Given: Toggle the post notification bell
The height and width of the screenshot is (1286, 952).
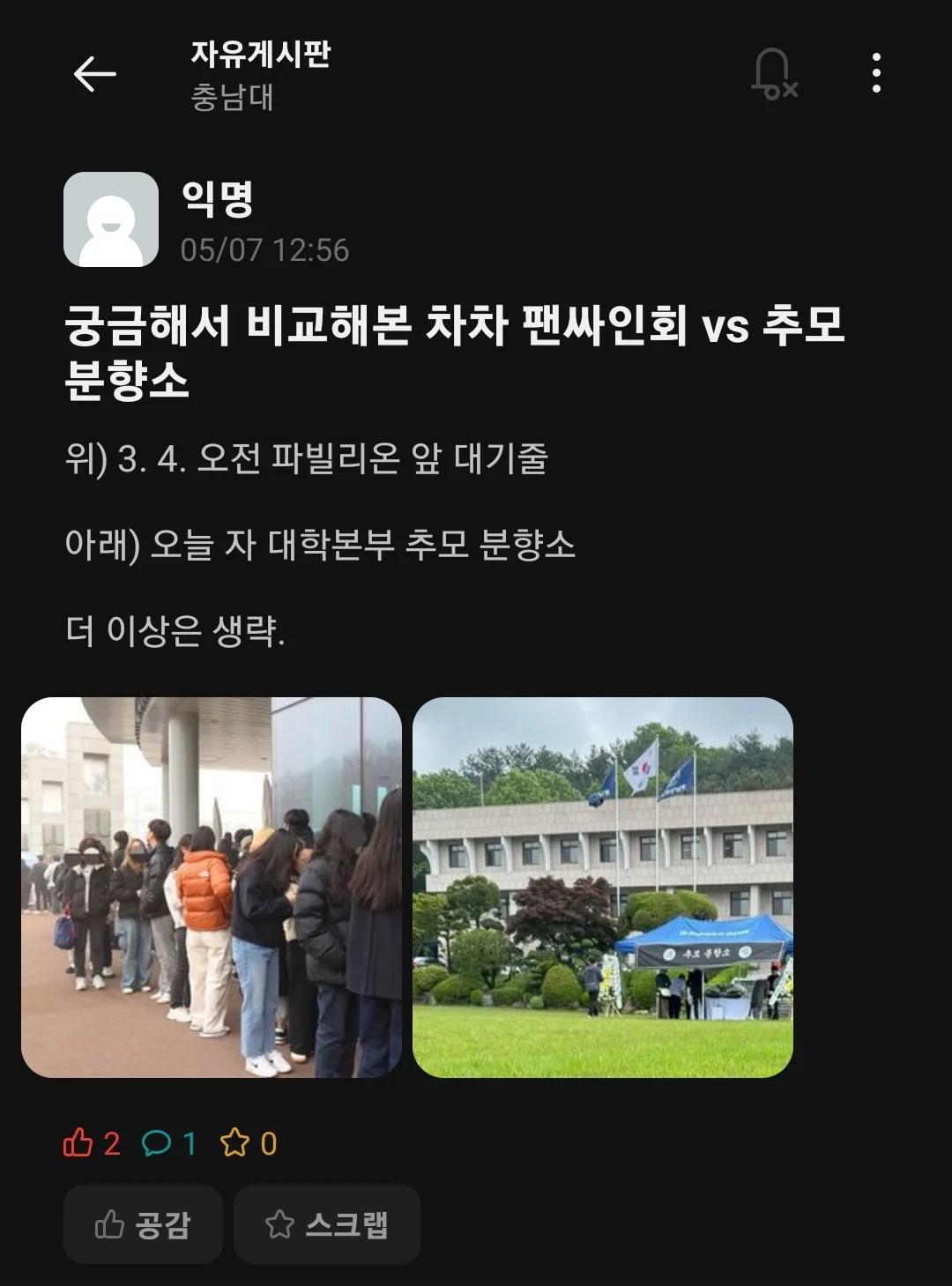Looking at the screenshot, I should point(772,74).
